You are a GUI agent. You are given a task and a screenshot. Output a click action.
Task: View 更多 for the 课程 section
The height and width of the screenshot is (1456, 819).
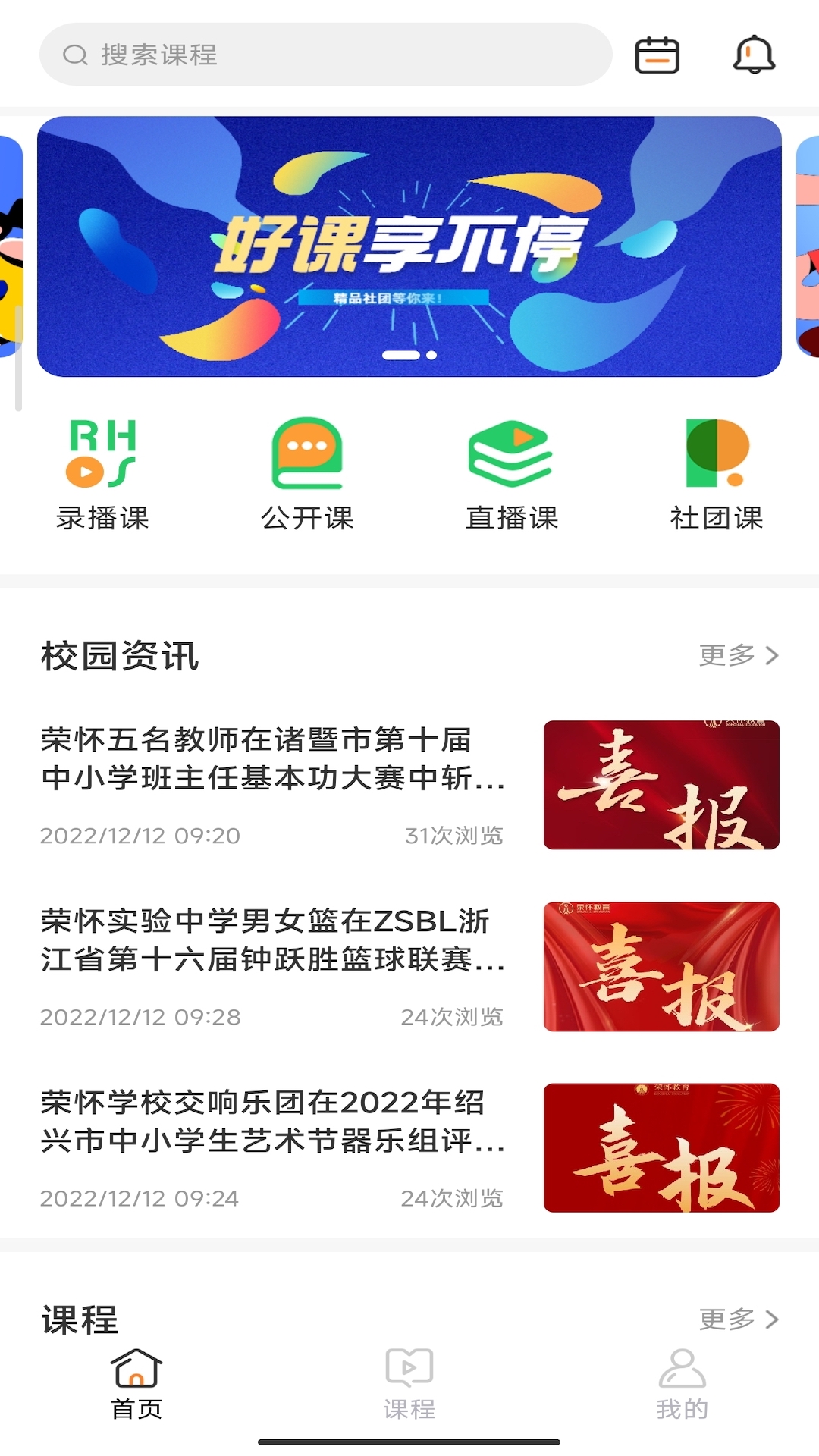739,1319
